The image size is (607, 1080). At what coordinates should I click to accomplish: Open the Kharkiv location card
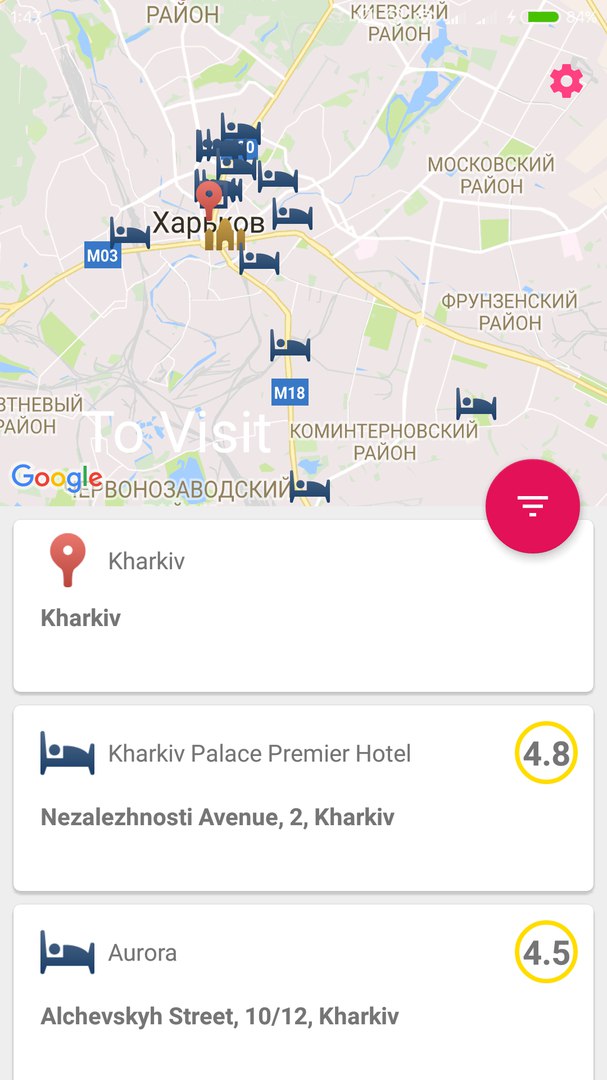tap(303, 605)
